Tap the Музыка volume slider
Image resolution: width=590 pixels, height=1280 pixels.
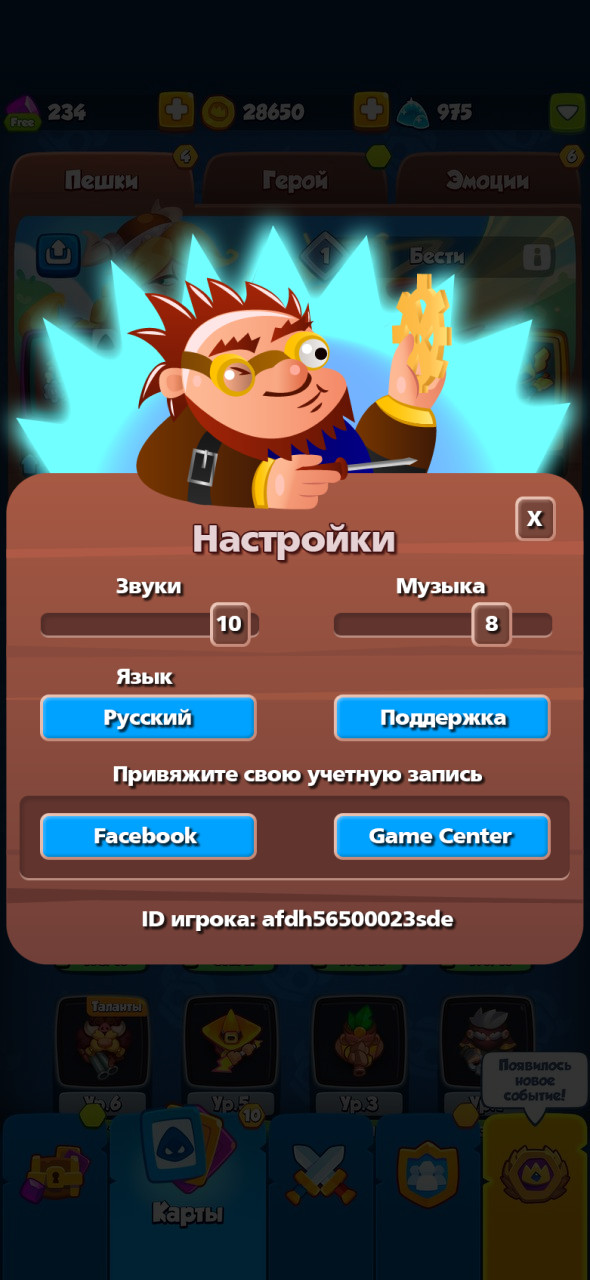coord(442,624)
